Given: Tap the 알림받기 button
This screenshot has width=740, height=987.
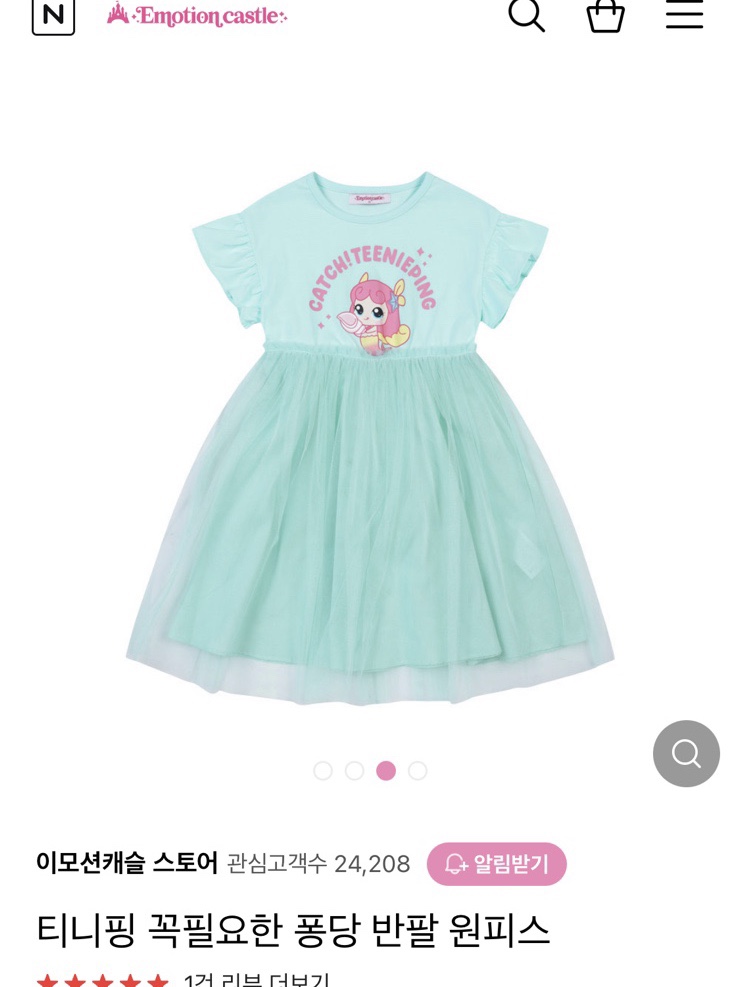Looking at the screenshot, I should tap(496, 864).
